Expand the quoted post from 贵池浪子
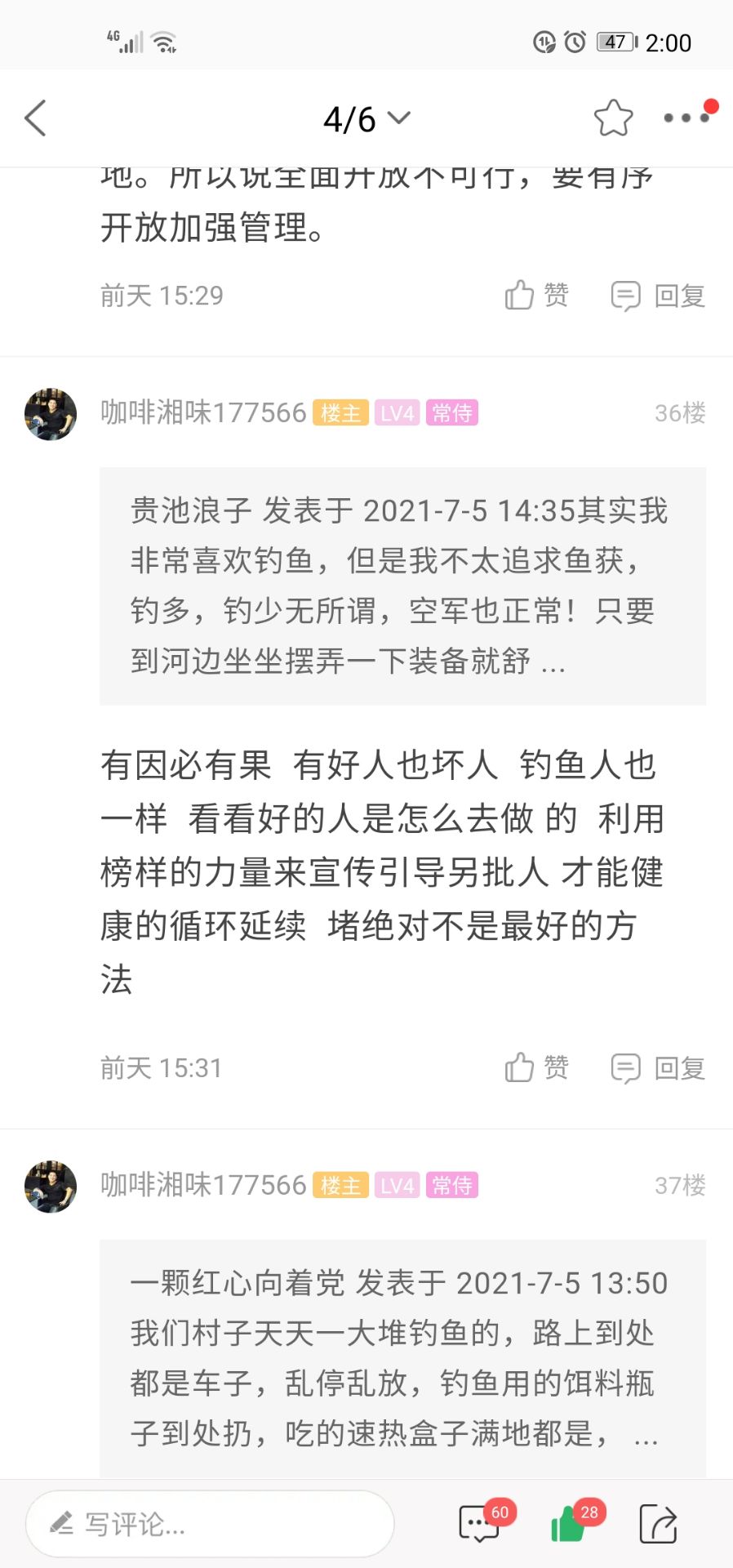The width and height of the screenshot is (733, 1568). click(x=402, y=586)
